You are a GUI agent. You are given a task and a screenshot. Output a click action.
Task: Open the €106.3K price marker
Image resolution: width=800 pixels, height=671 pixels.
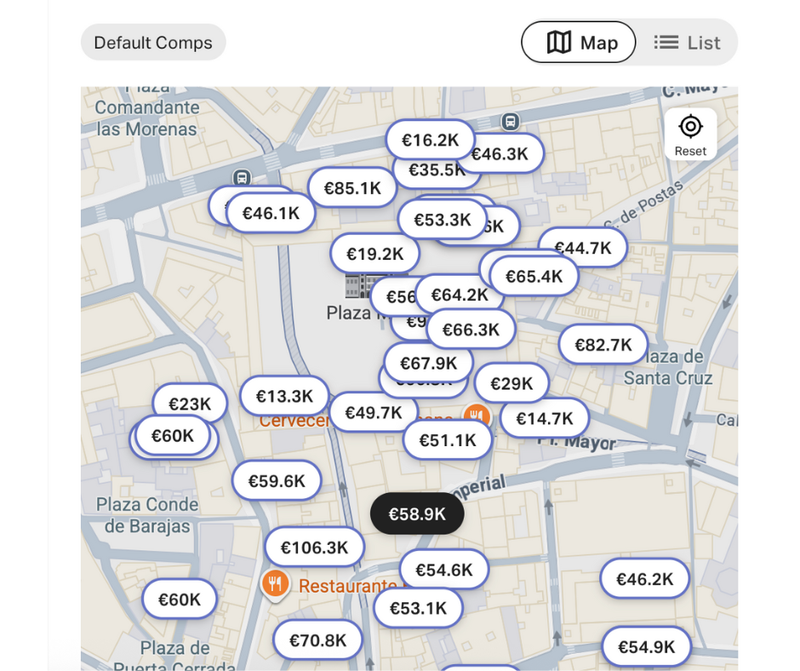point(314,547)
